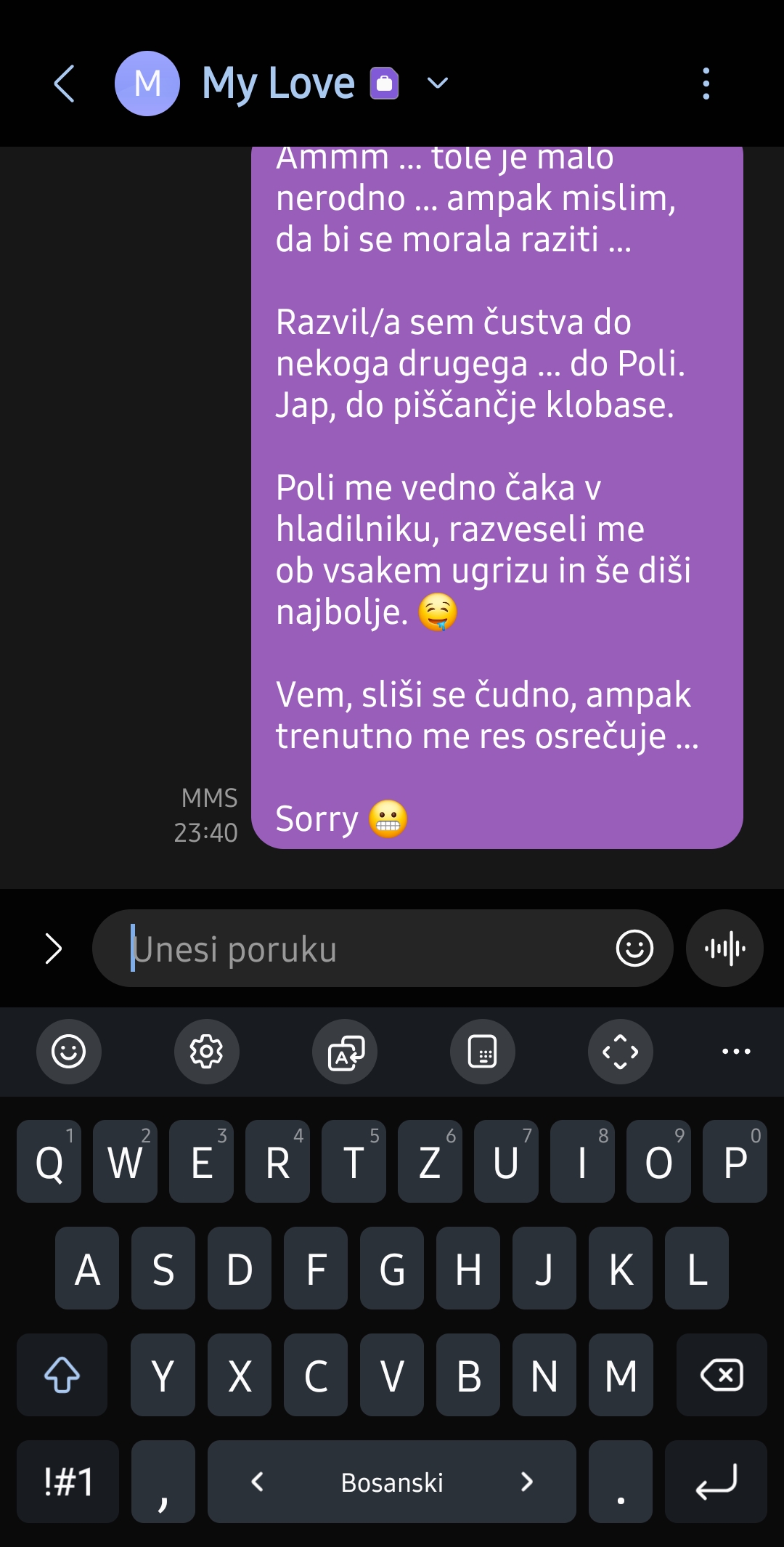
Task: Expand the attachment options arrow
Action: coord(54,949)
